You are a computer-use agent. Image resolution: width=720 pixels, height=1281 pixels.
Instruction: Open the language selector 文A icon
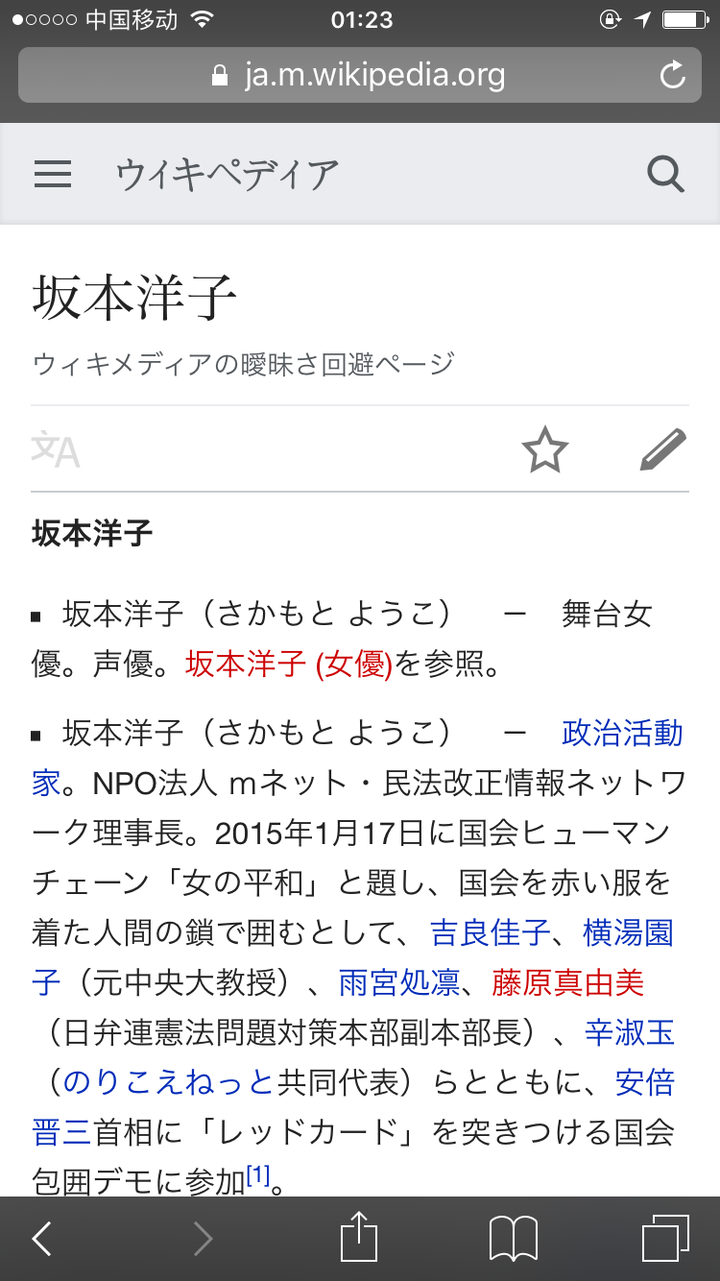(55, 449)
